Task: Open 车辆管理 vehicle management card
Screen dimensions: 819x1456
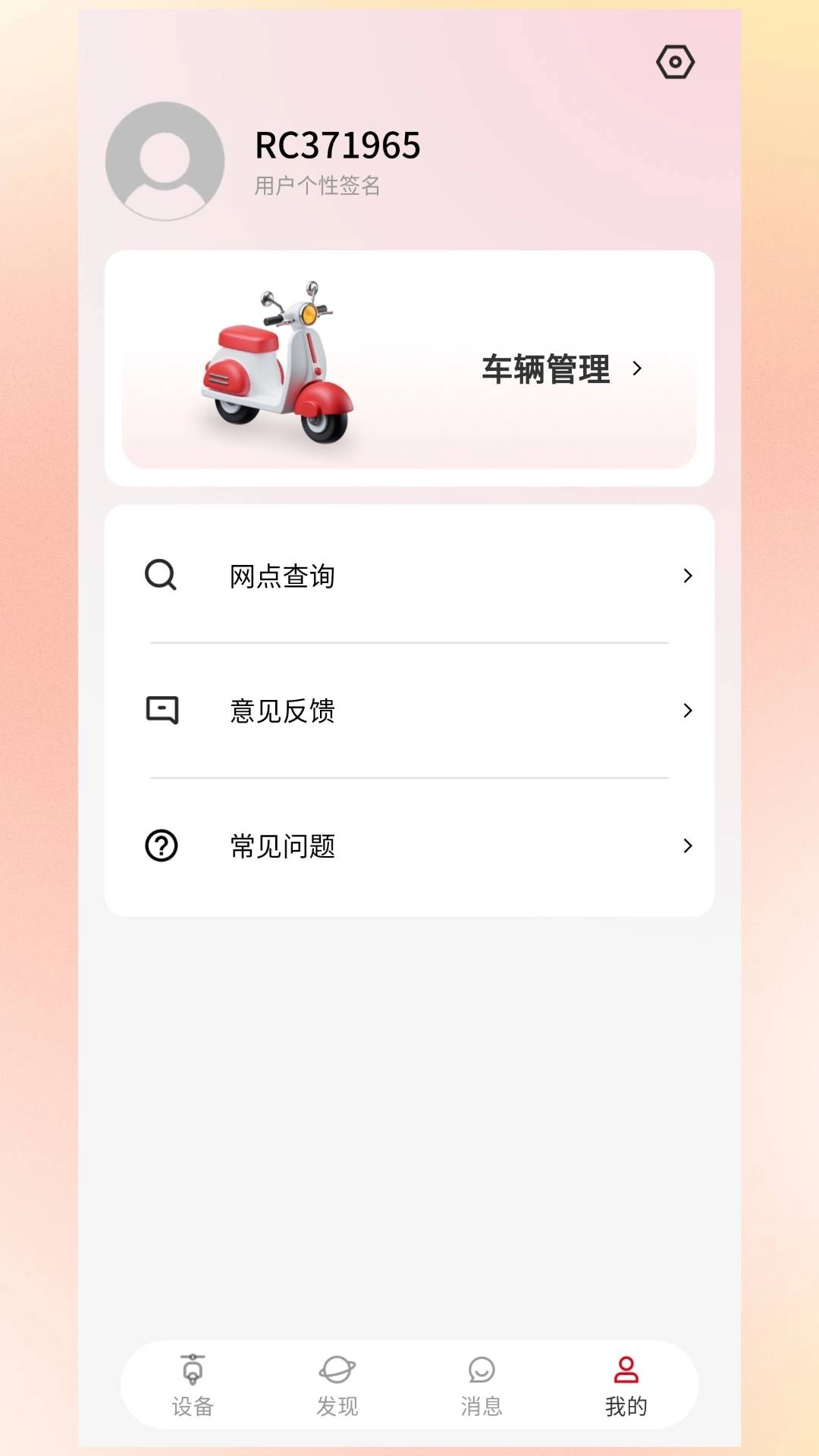Action: pyautogui.click(x=409, y=369)
